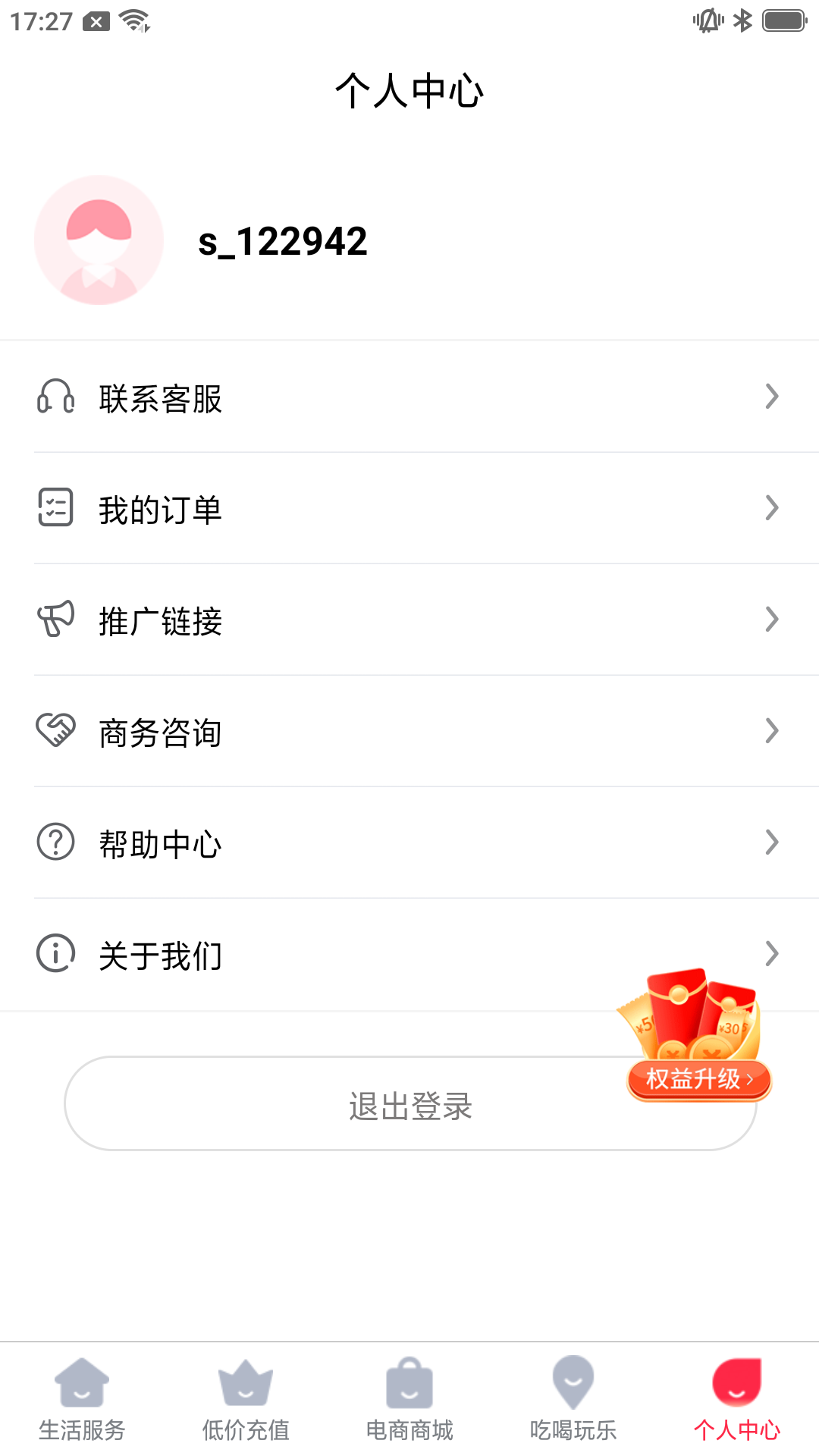Switch to the 电商商城 tab
Screen dimensions: 819x1456
point(409,1400)
